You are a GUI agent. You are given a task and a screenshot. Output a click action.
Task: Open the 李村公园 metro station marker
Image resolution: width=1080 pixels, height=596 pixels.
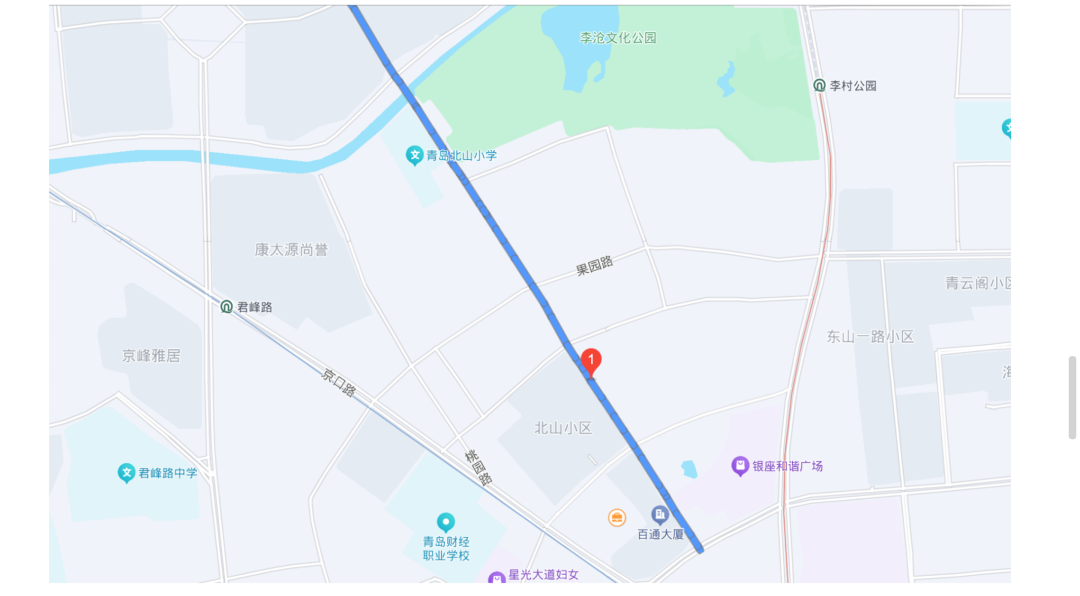click(x=820, y=86)
